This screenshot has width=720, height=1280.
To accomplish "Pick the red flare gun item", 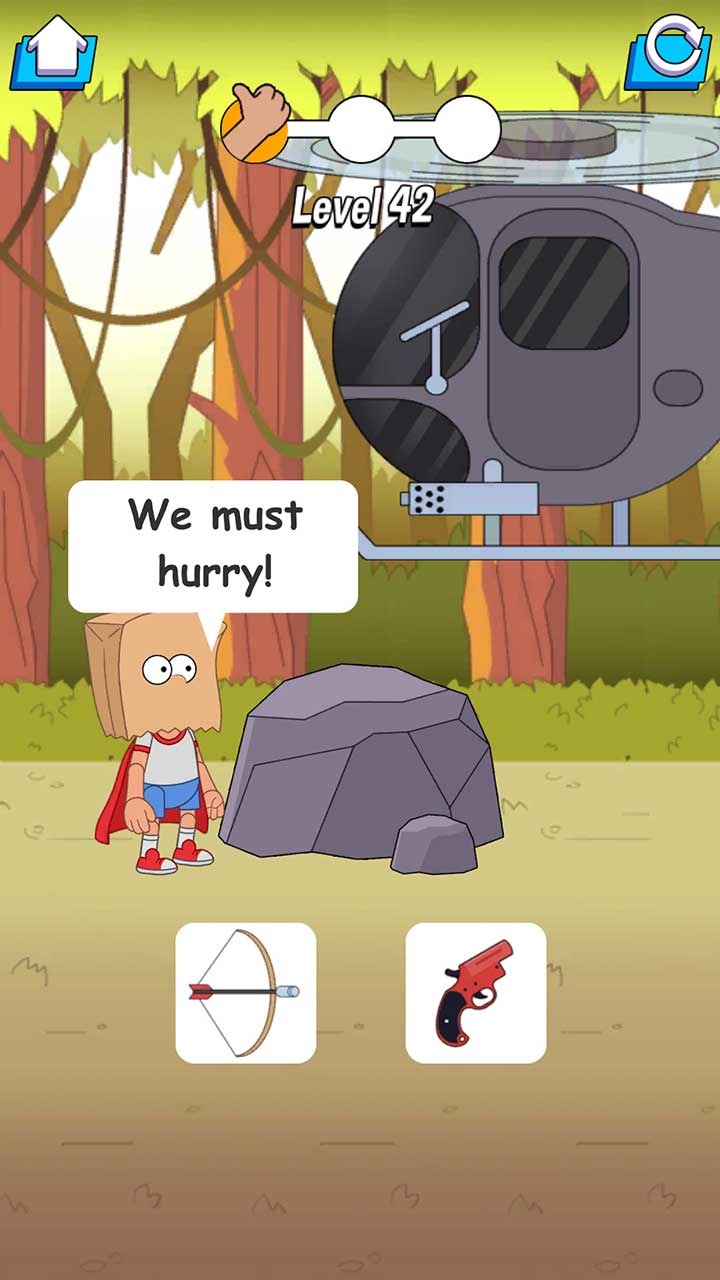I will tap(476, 992).
